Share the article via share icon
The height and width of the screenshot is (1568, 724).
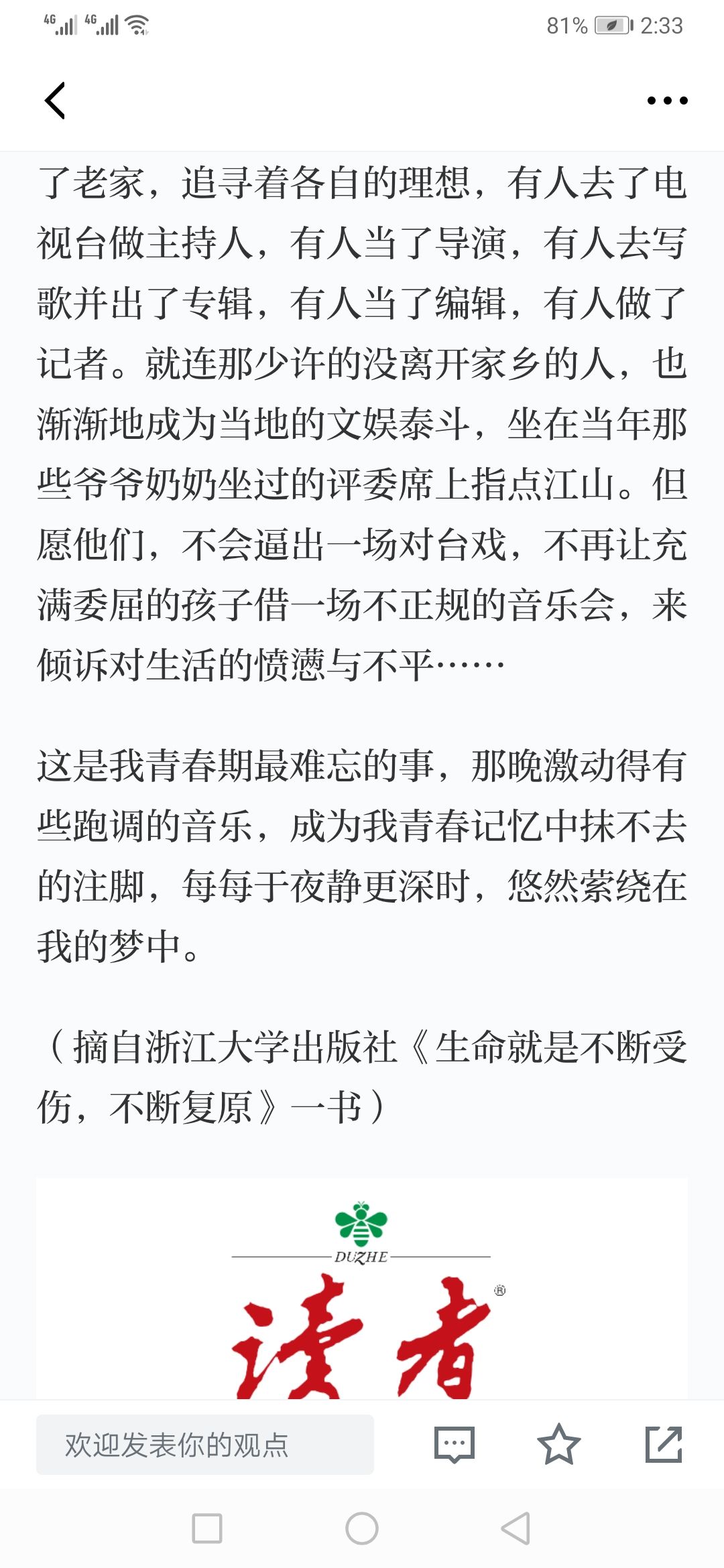[x=664, y=1444]
